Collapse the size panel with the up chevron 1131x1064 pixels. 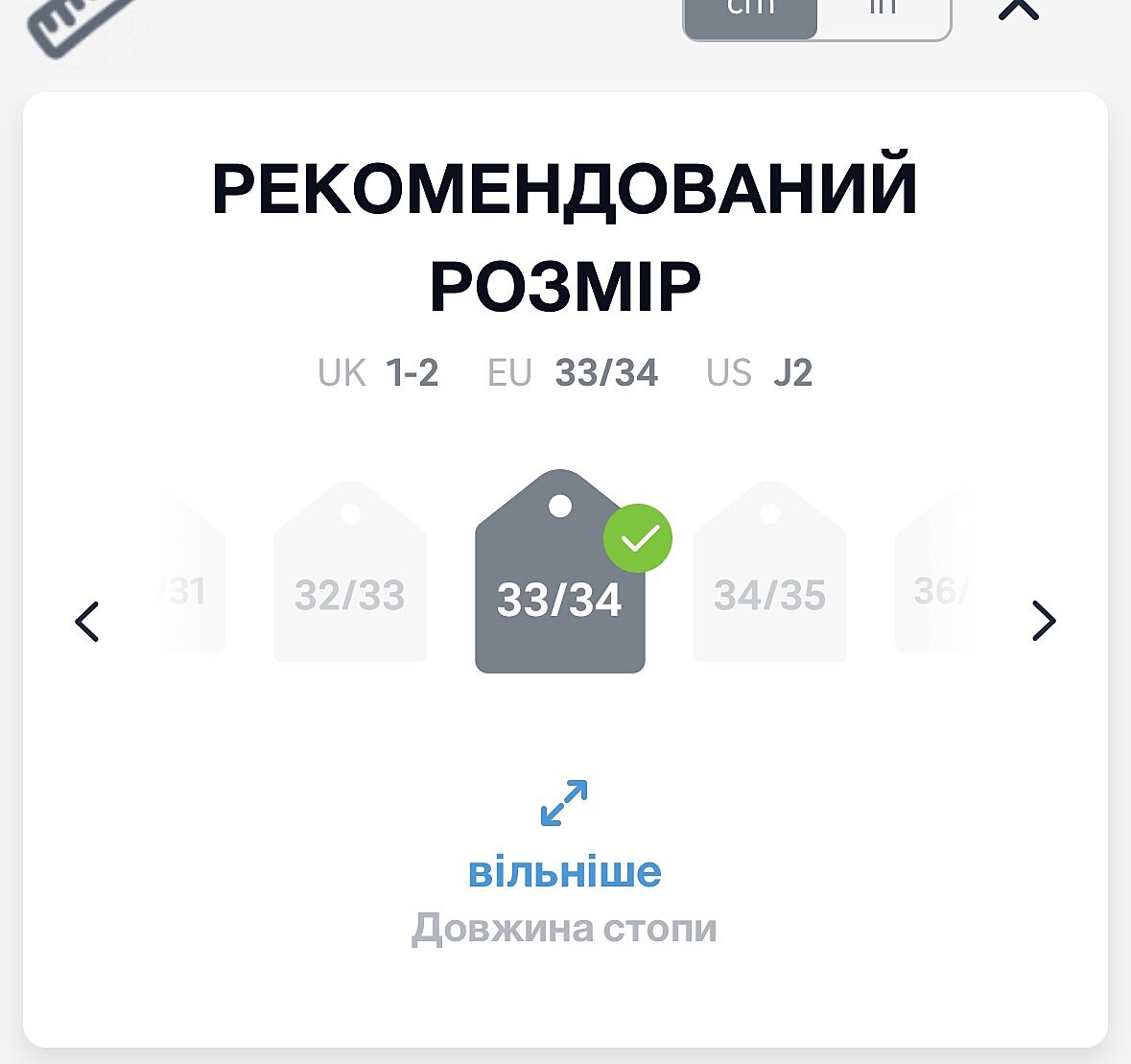coord(1019,10)
